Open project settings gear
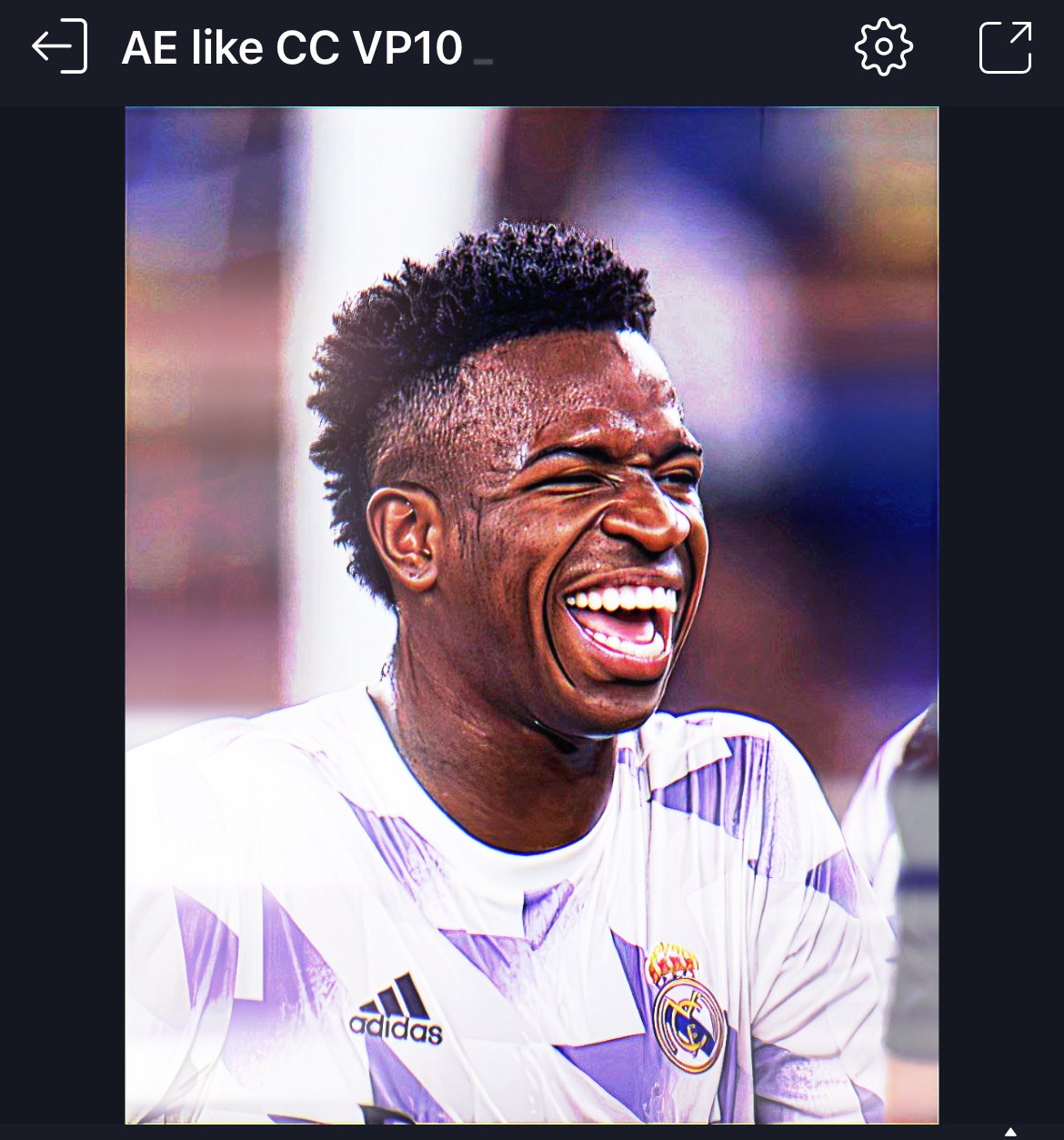 883,46
